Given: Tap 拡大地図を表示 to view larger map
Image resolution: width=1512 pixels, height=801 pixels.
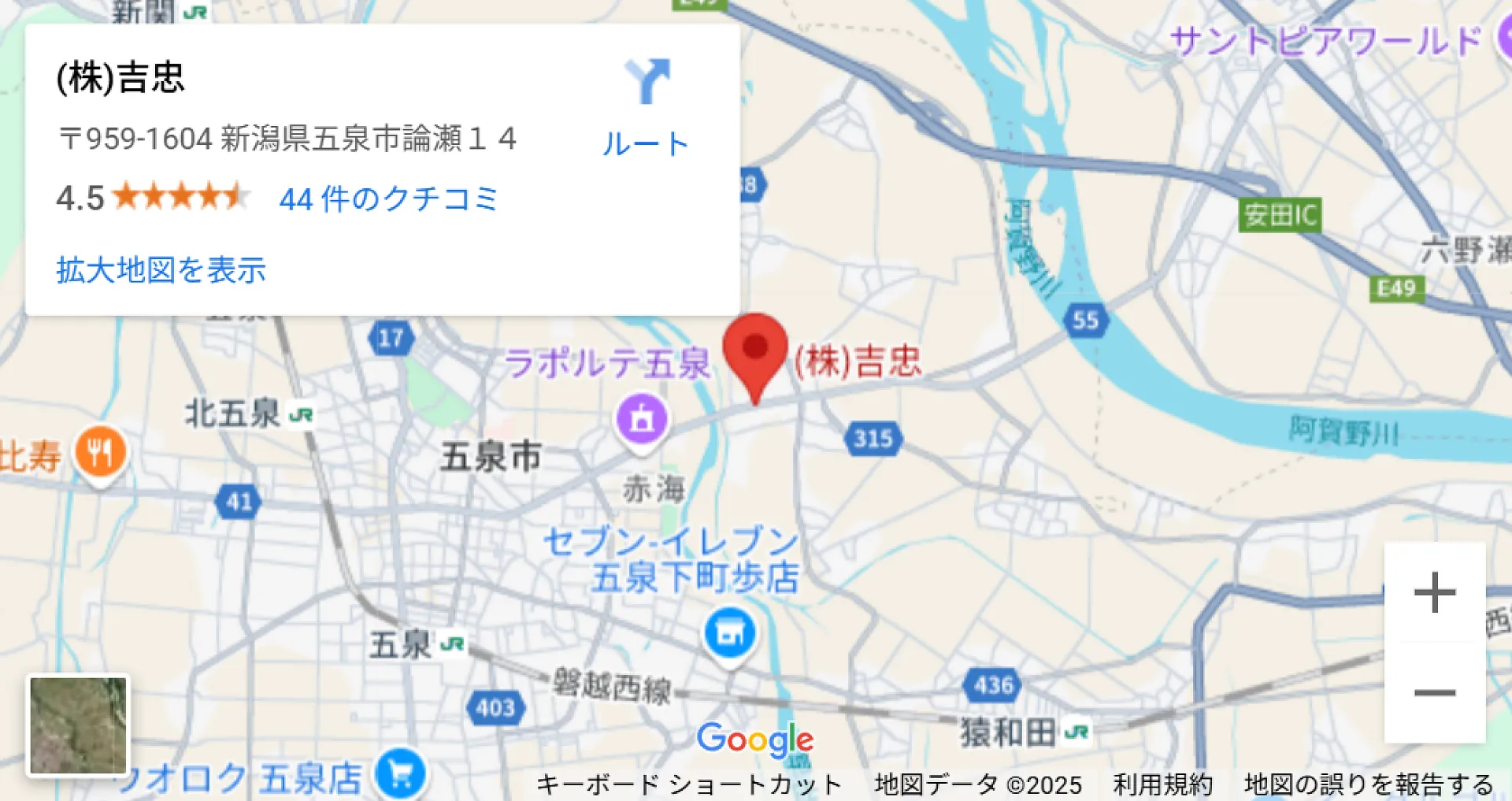Looking at the screenshot, I should 161,270.
